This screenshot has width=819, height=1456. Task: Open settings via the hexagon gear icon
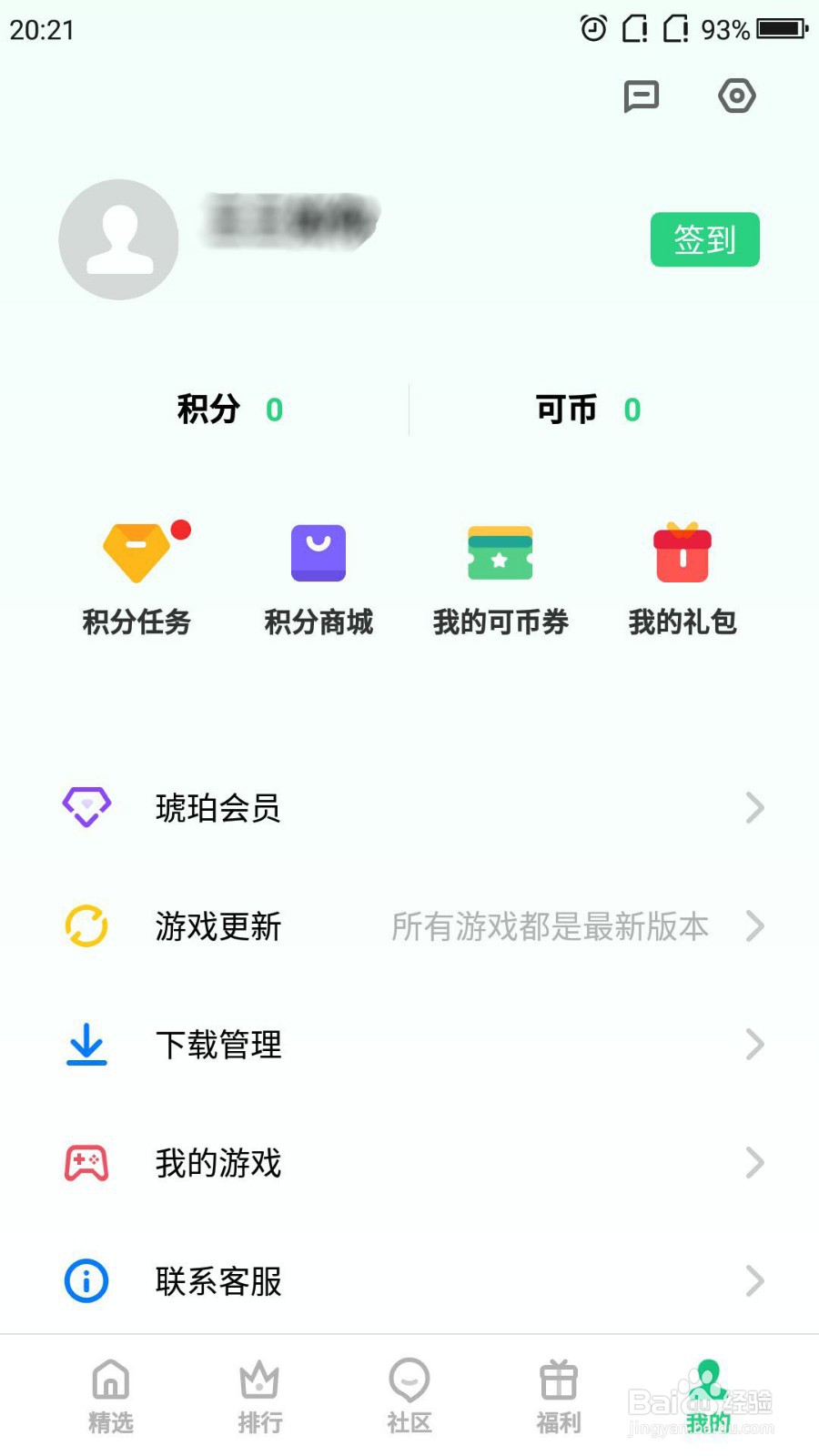(737, 96)
